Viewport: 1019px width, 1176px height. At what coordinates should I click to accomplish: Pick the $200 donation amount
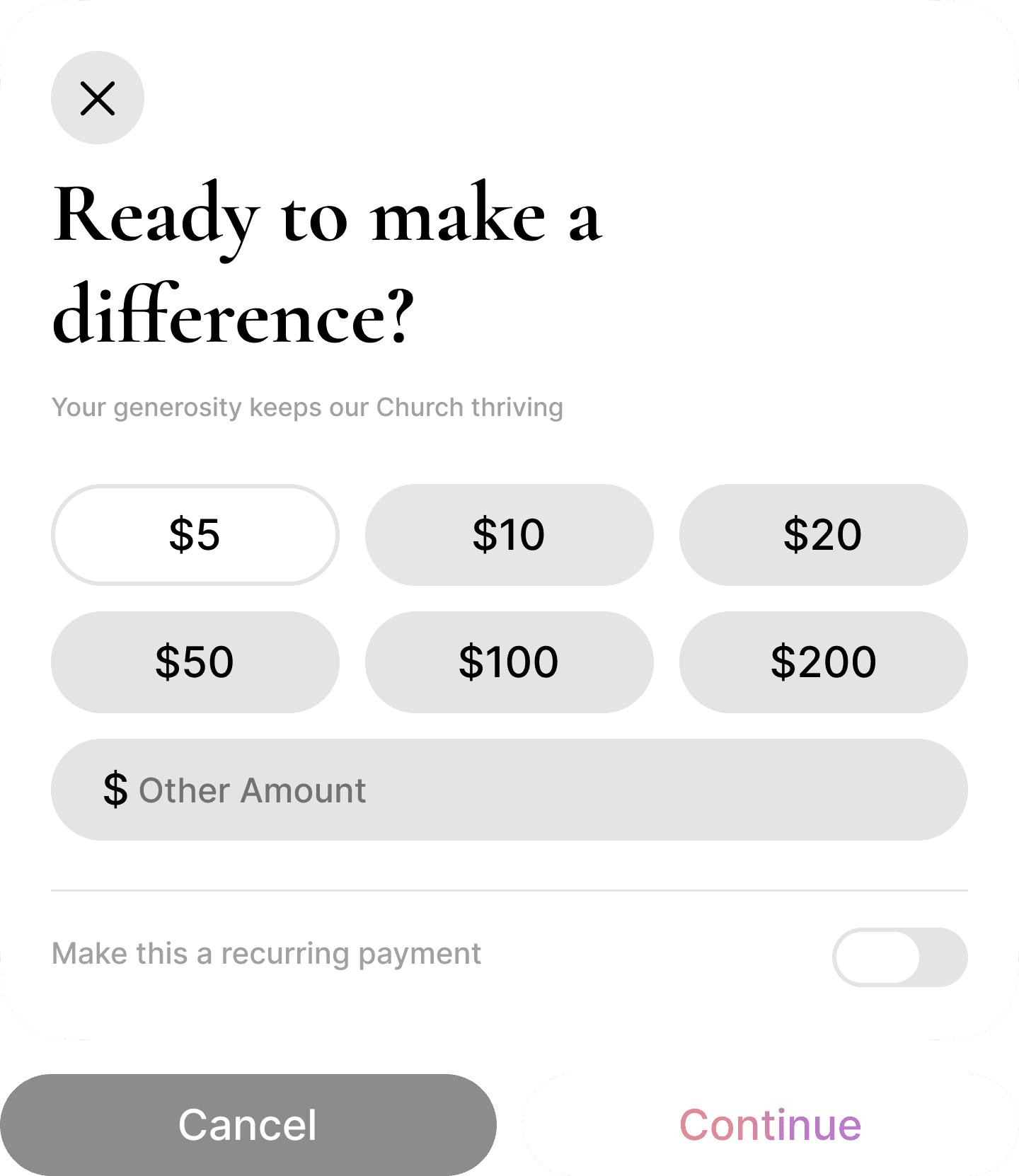click(823, 662)
